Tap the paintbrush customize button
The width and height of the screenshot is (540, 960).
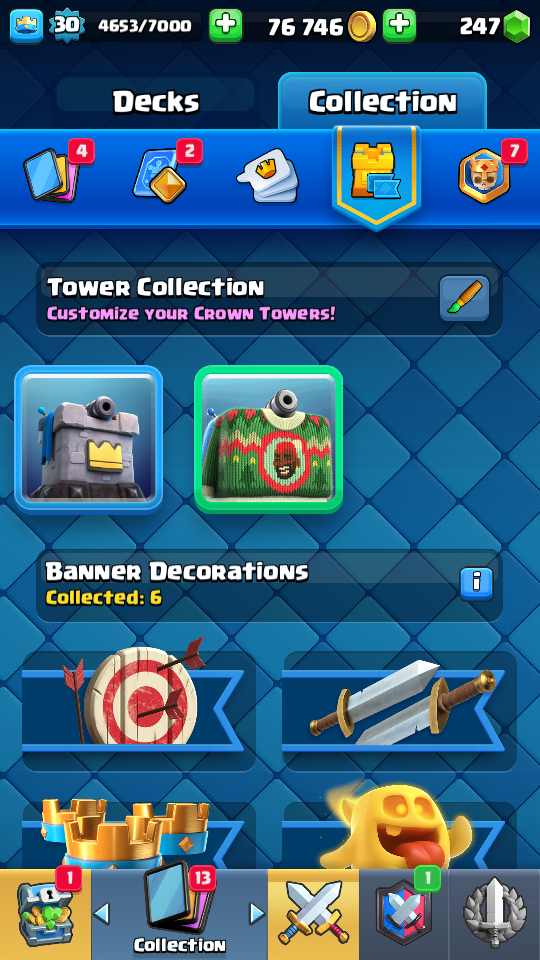click(464, 298)
